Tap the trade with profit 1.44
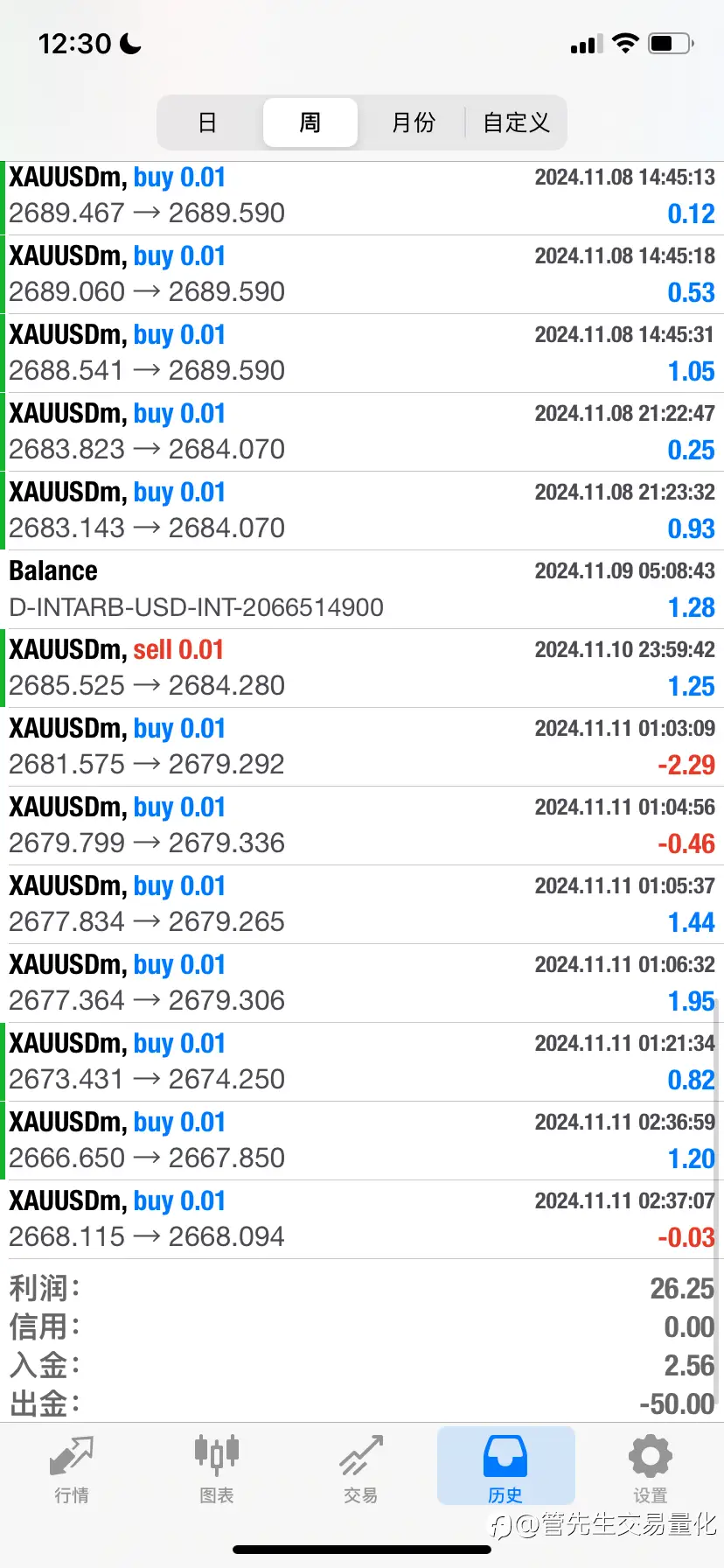The image size is (724, 1568). [x=362, y=904]
